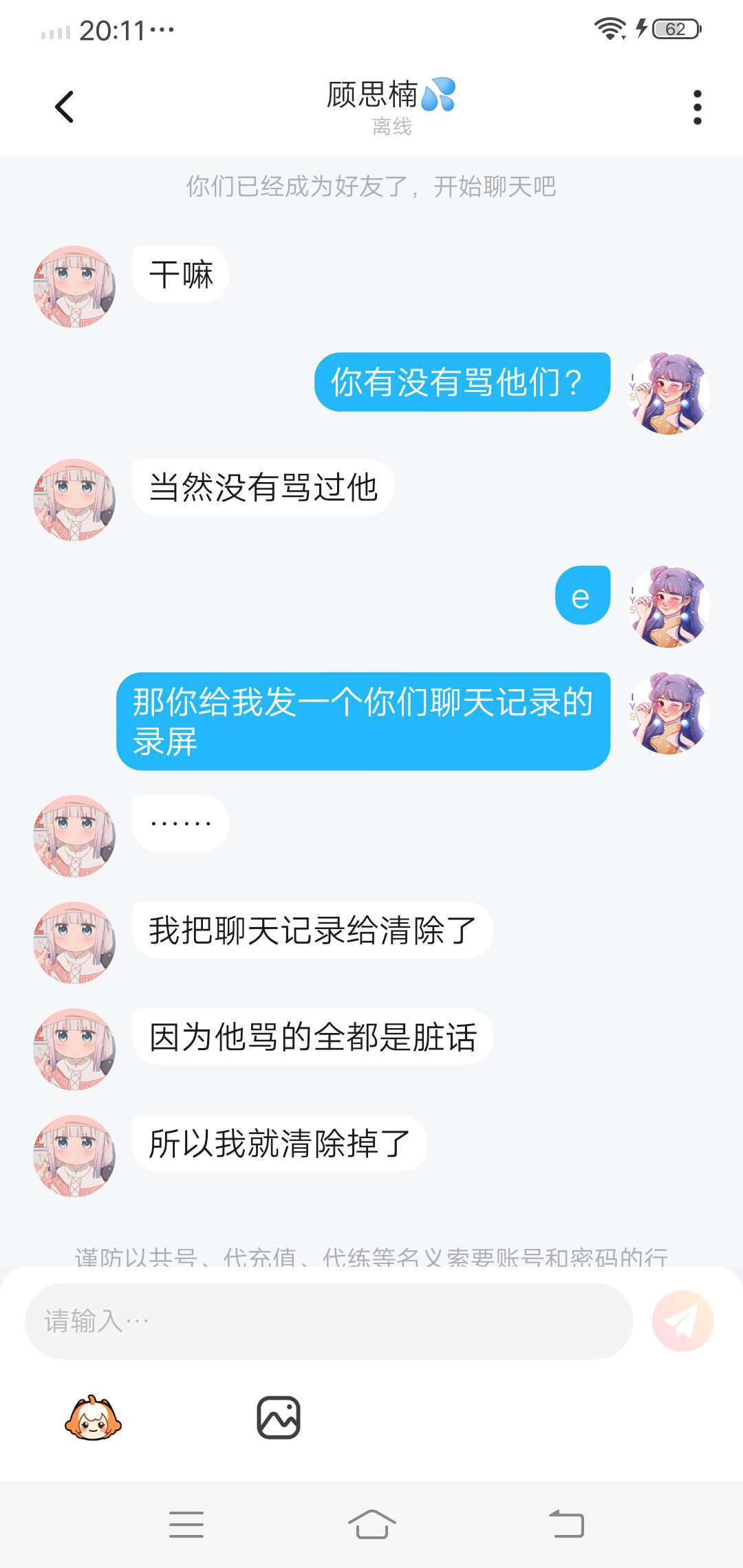
Task: Tap the 请输入 message input field
Action: [x=329, y=1320]
